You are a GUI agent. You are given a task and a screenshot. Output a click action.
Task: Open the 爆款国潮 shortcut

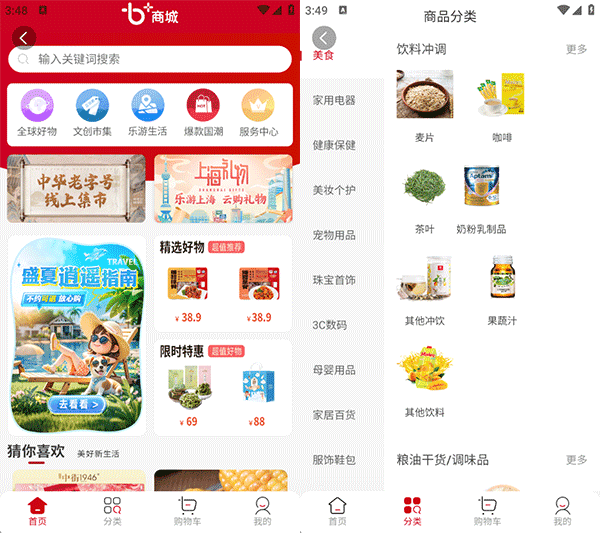pos(203,112)
